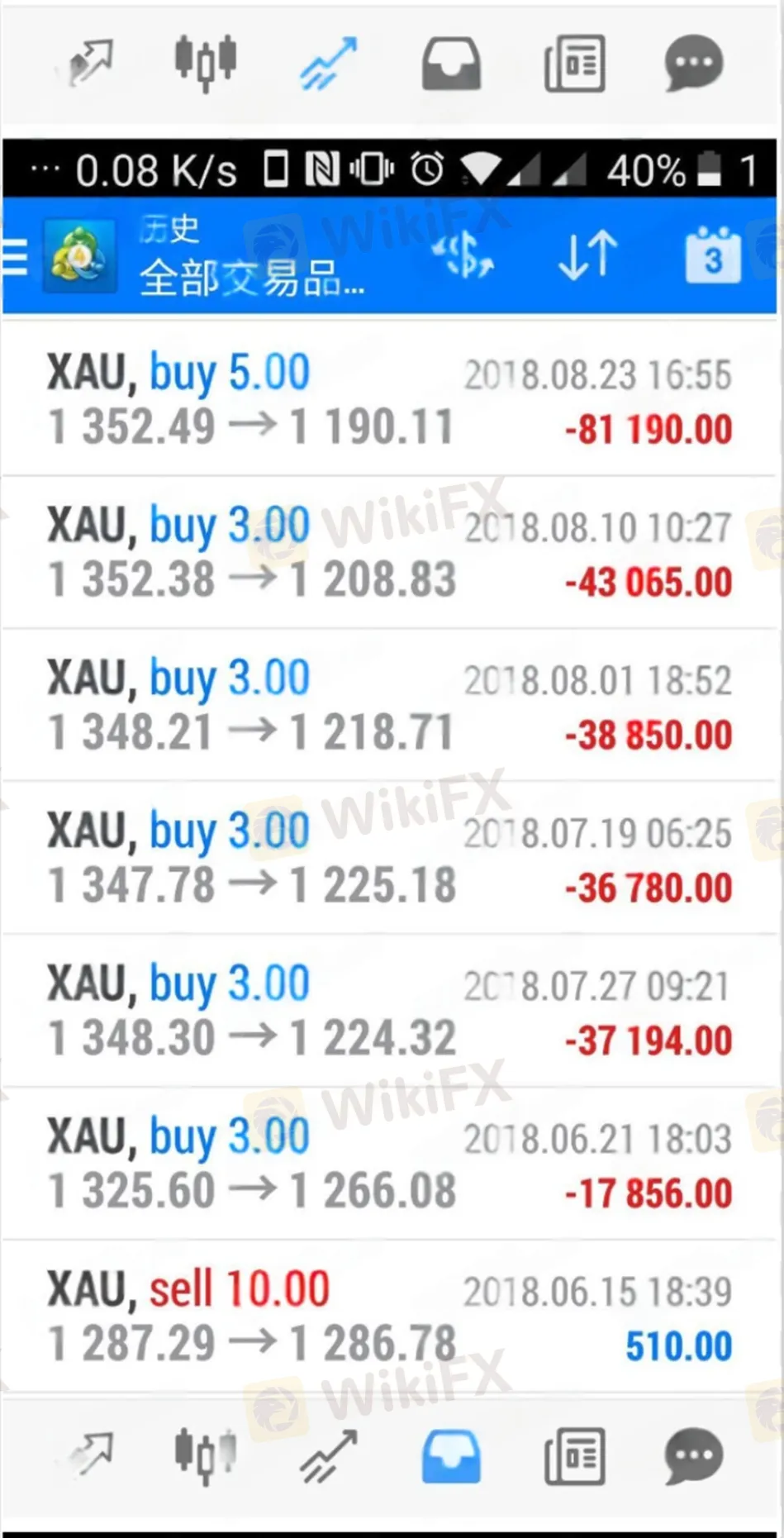Show details of the 2018.07.27 09:21 trade
The image size is (784, 1538).
pos(389,1012)
